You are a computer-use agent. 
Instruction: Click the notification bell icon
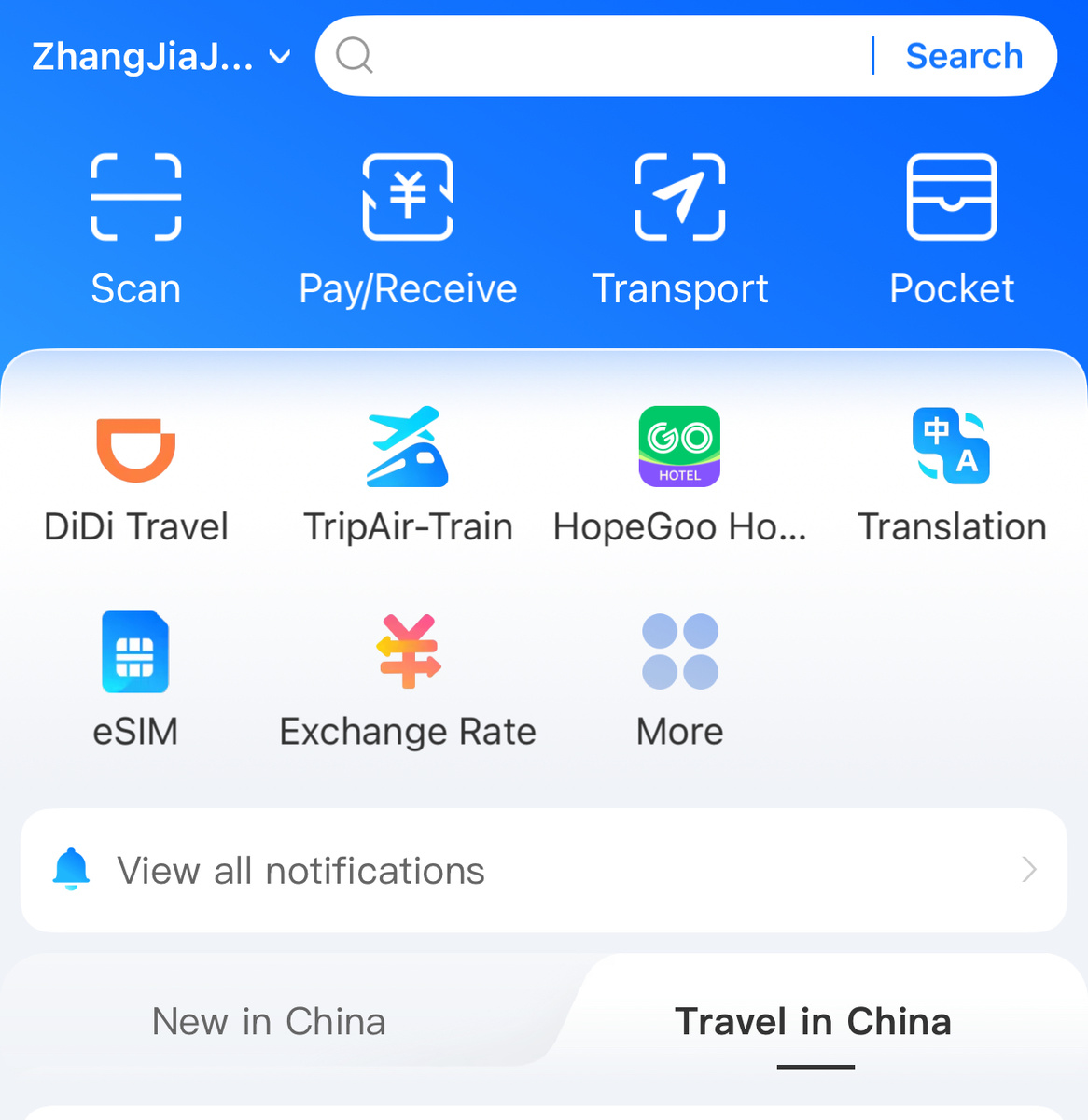point(72,869)
